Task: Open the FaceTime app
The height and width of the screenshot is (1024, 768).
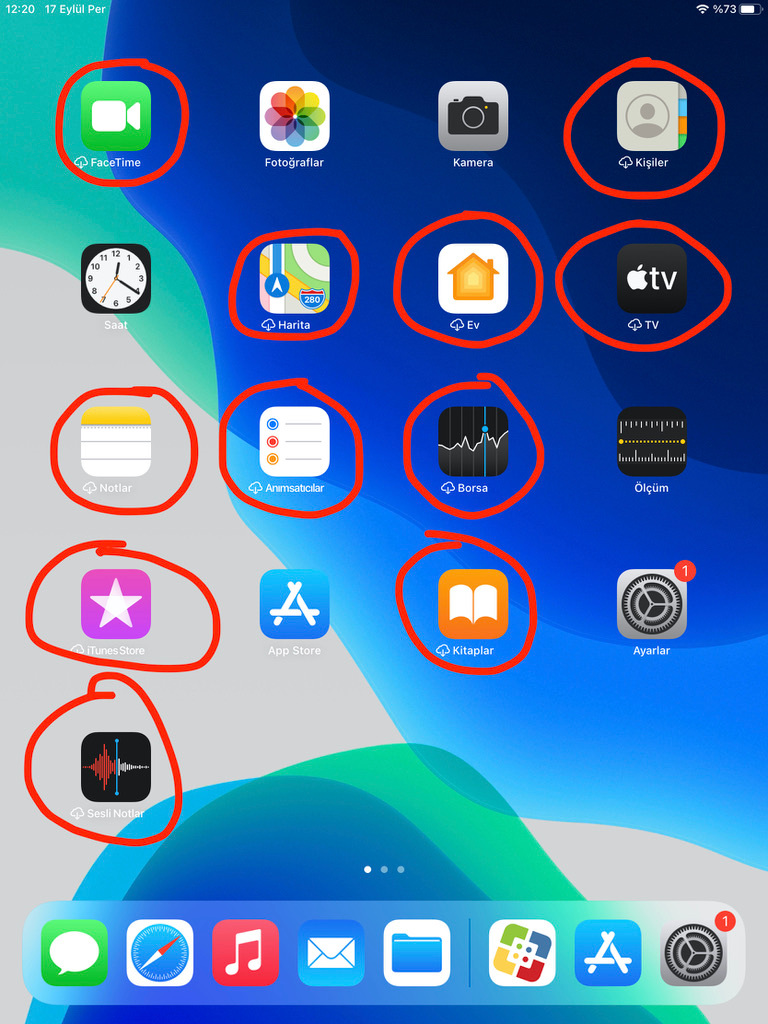Action: pos(116,116)
